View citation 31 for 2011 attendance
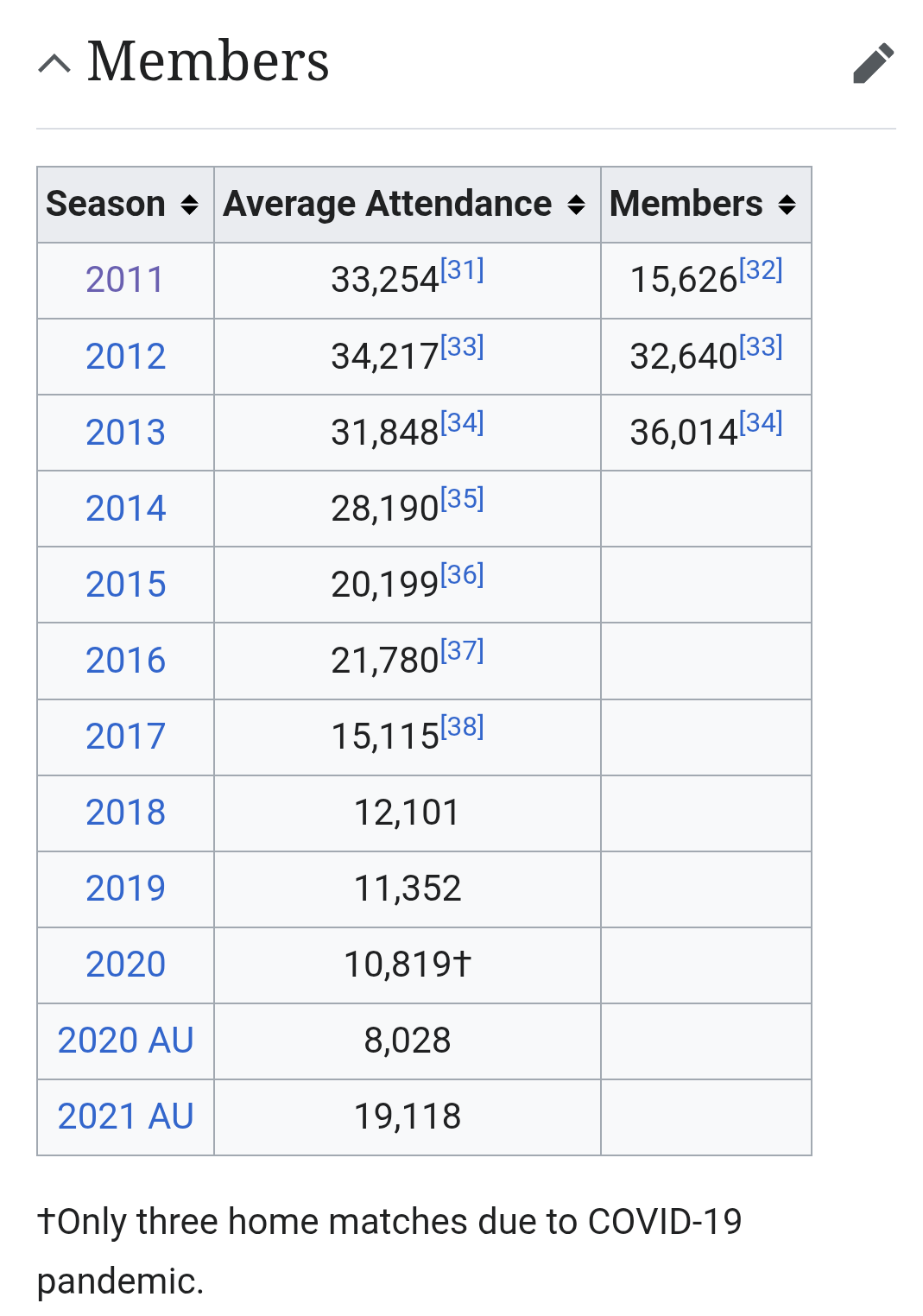 point(462,270)
